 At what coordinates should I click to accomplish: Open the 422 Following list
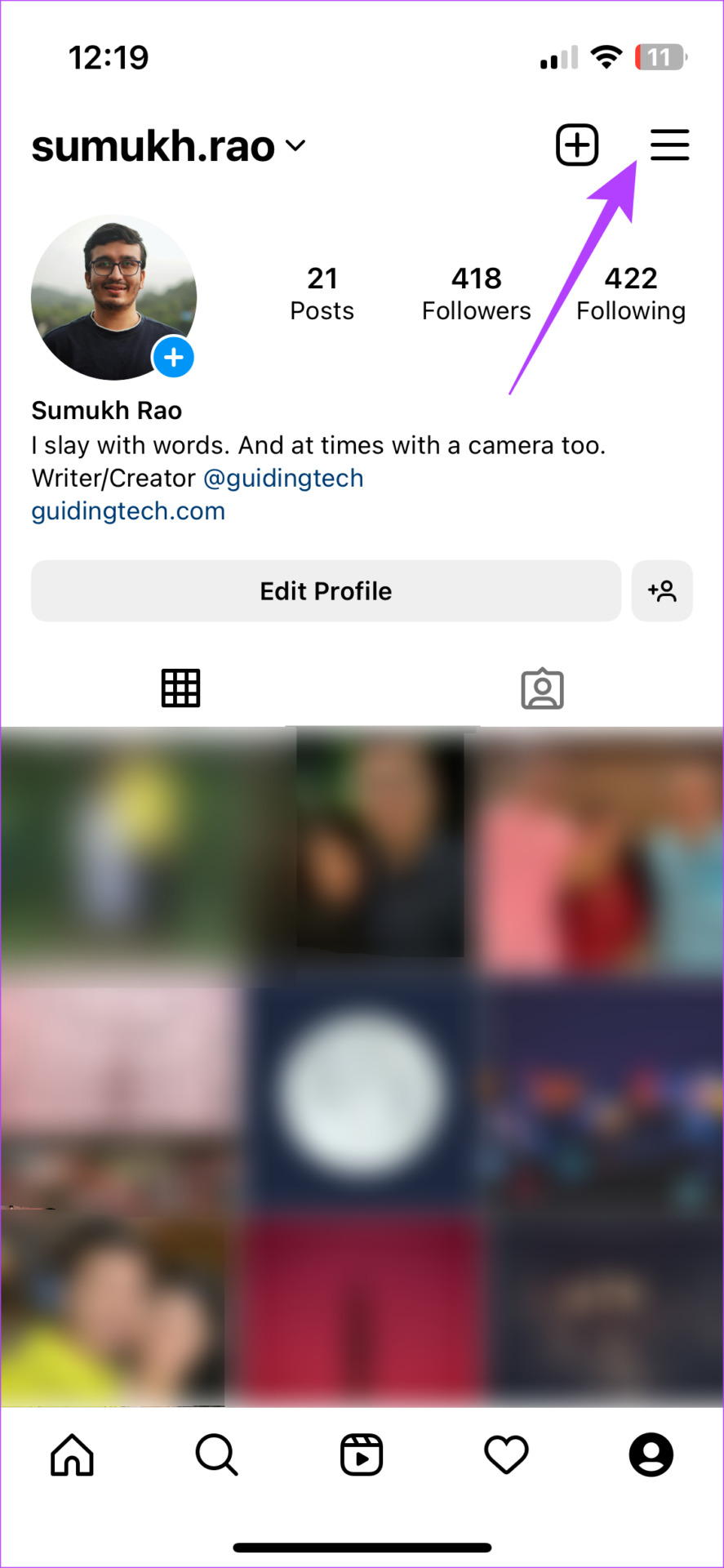tap(631, 294)
